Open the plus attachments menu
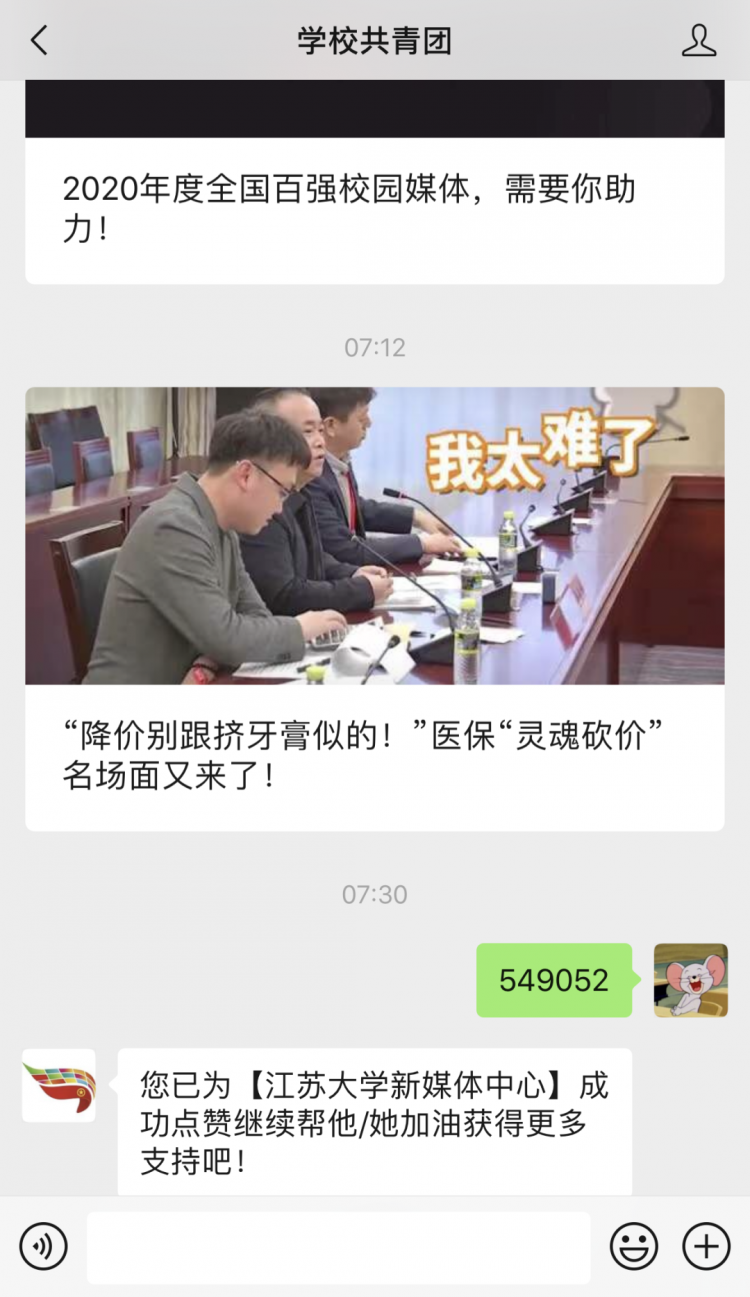 click(x=706, y=1246)
